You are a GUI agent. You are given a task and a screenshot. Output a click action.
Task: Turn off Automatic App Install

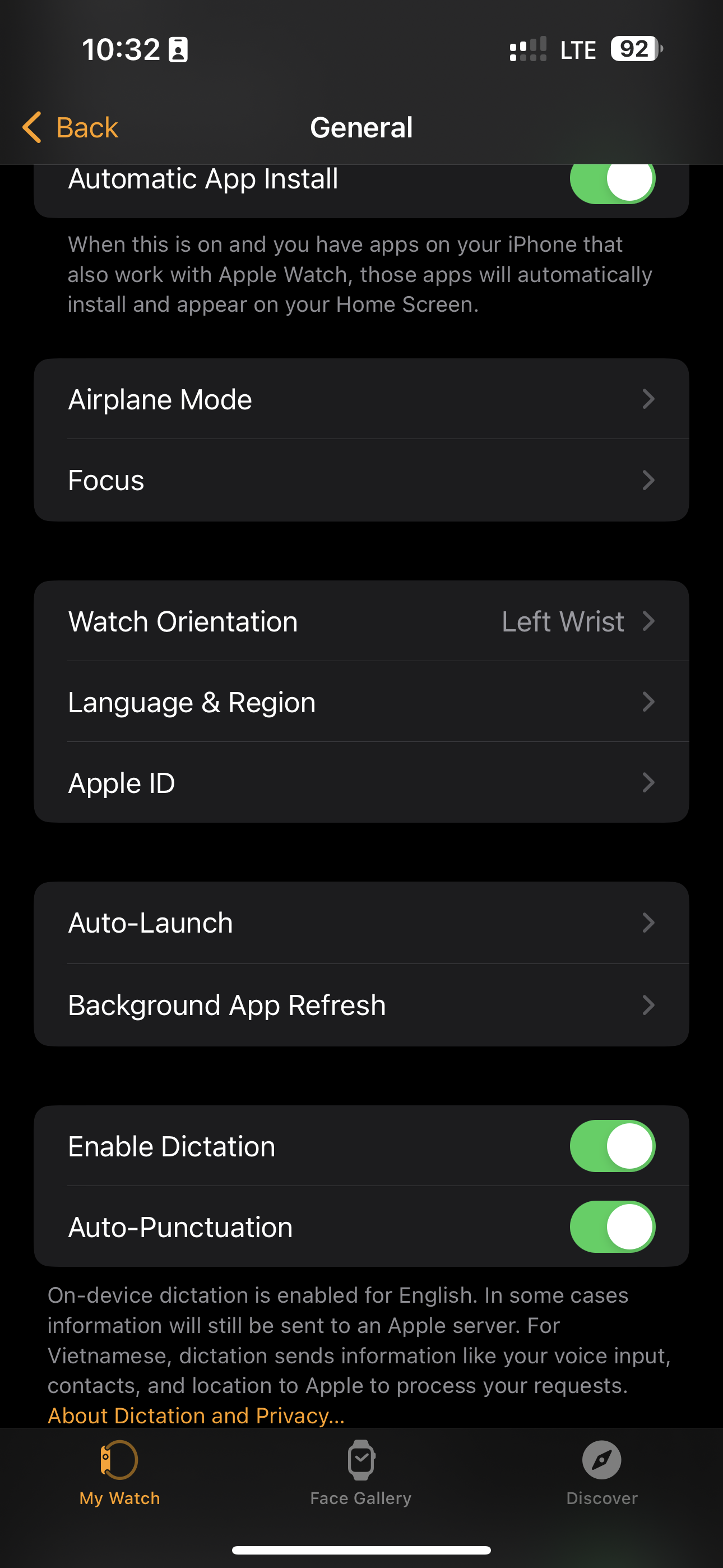(x=611, y=180)
